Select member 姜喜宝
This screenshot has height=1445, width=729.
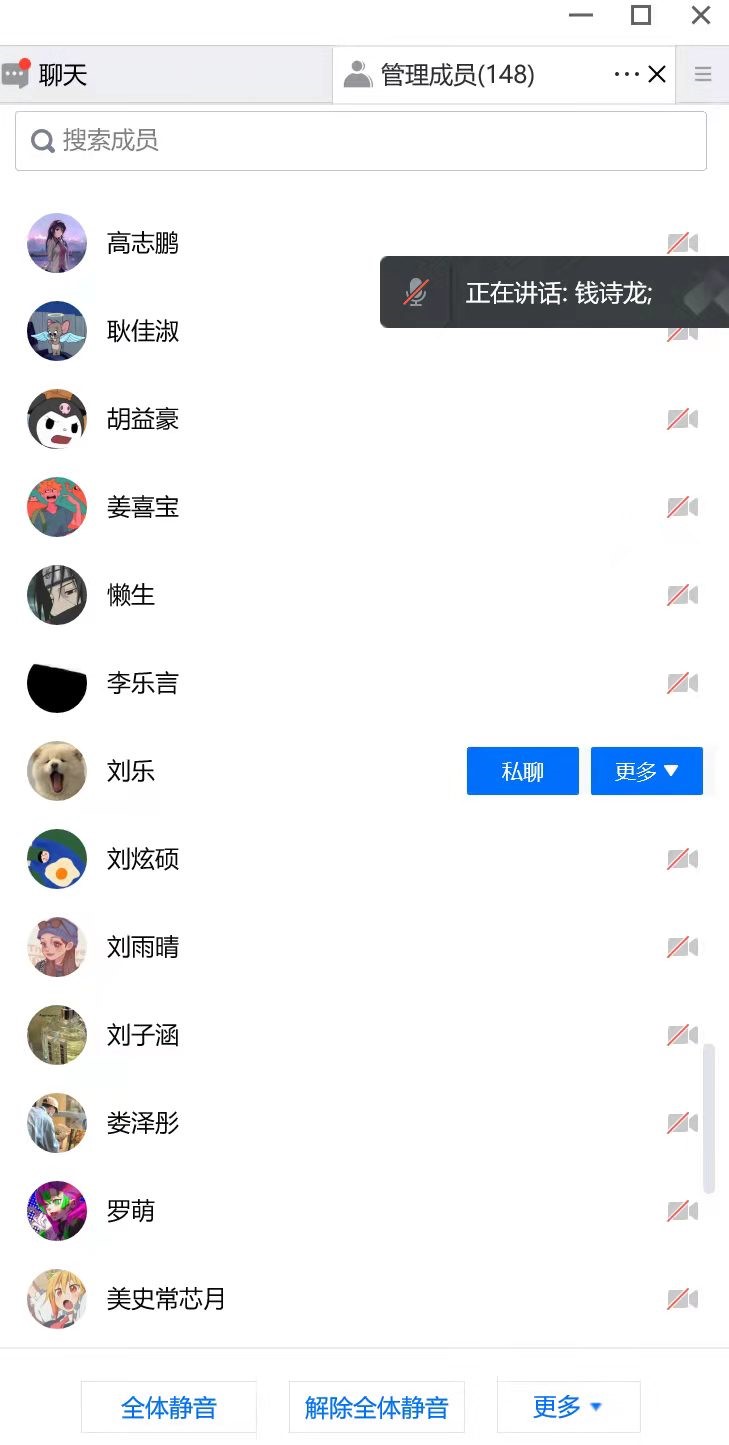tap(143, 507)
